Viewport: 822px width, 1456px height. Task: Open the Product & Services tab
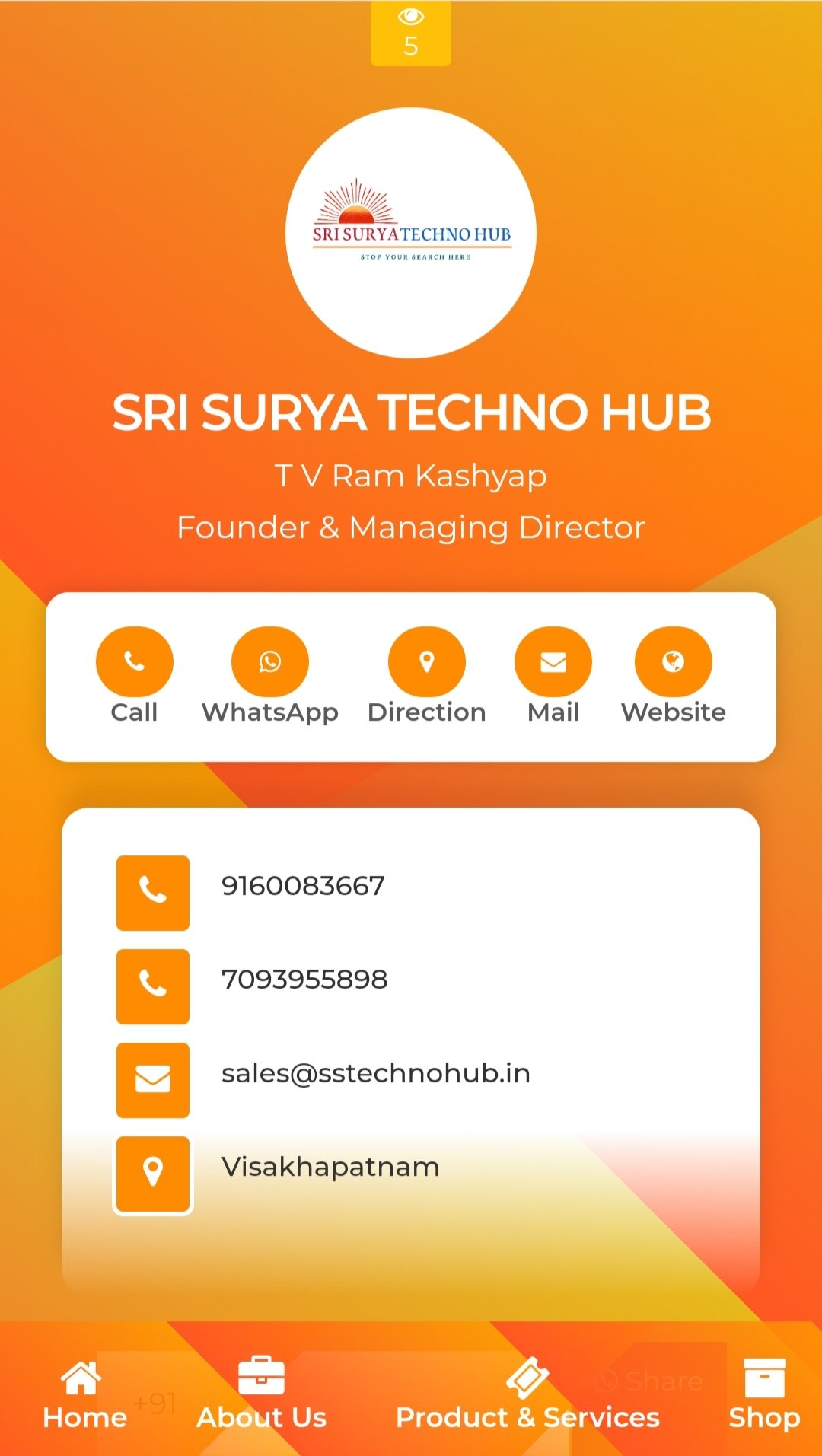click(x=527, y=1397)
